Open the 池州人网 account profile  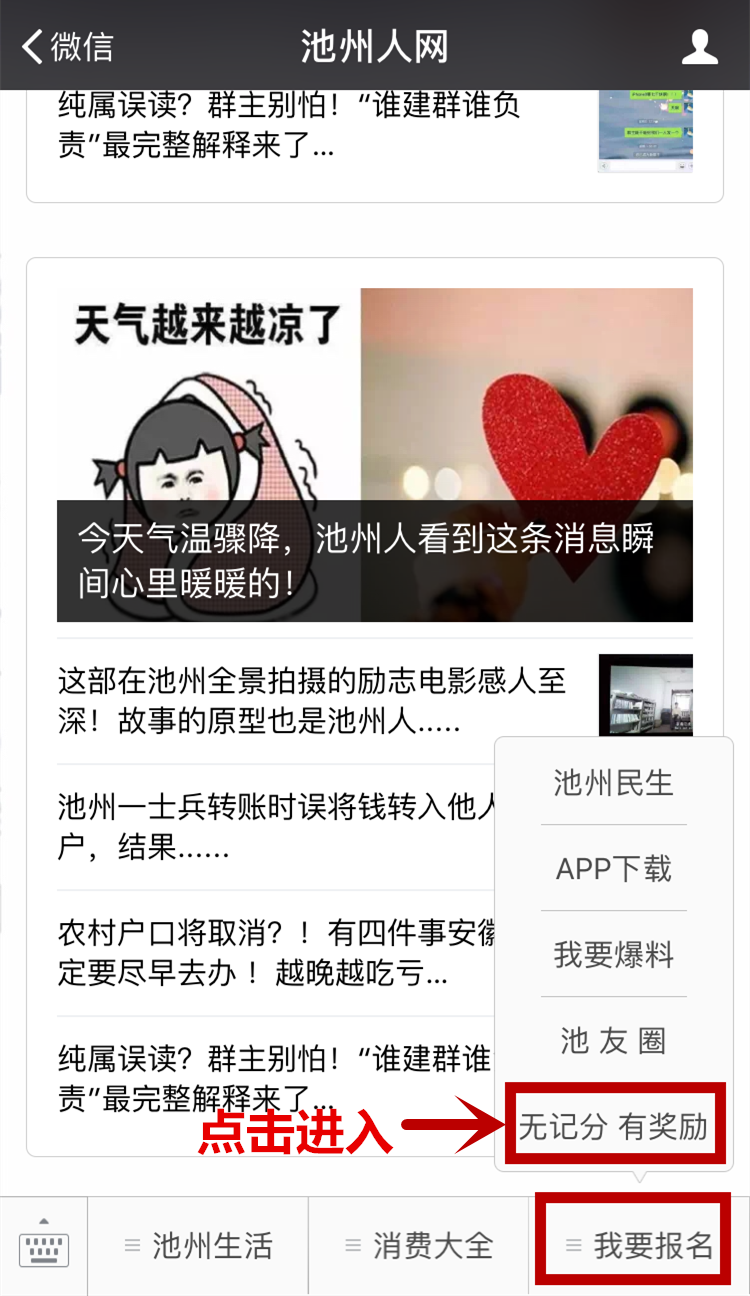[x=374, y=44]
